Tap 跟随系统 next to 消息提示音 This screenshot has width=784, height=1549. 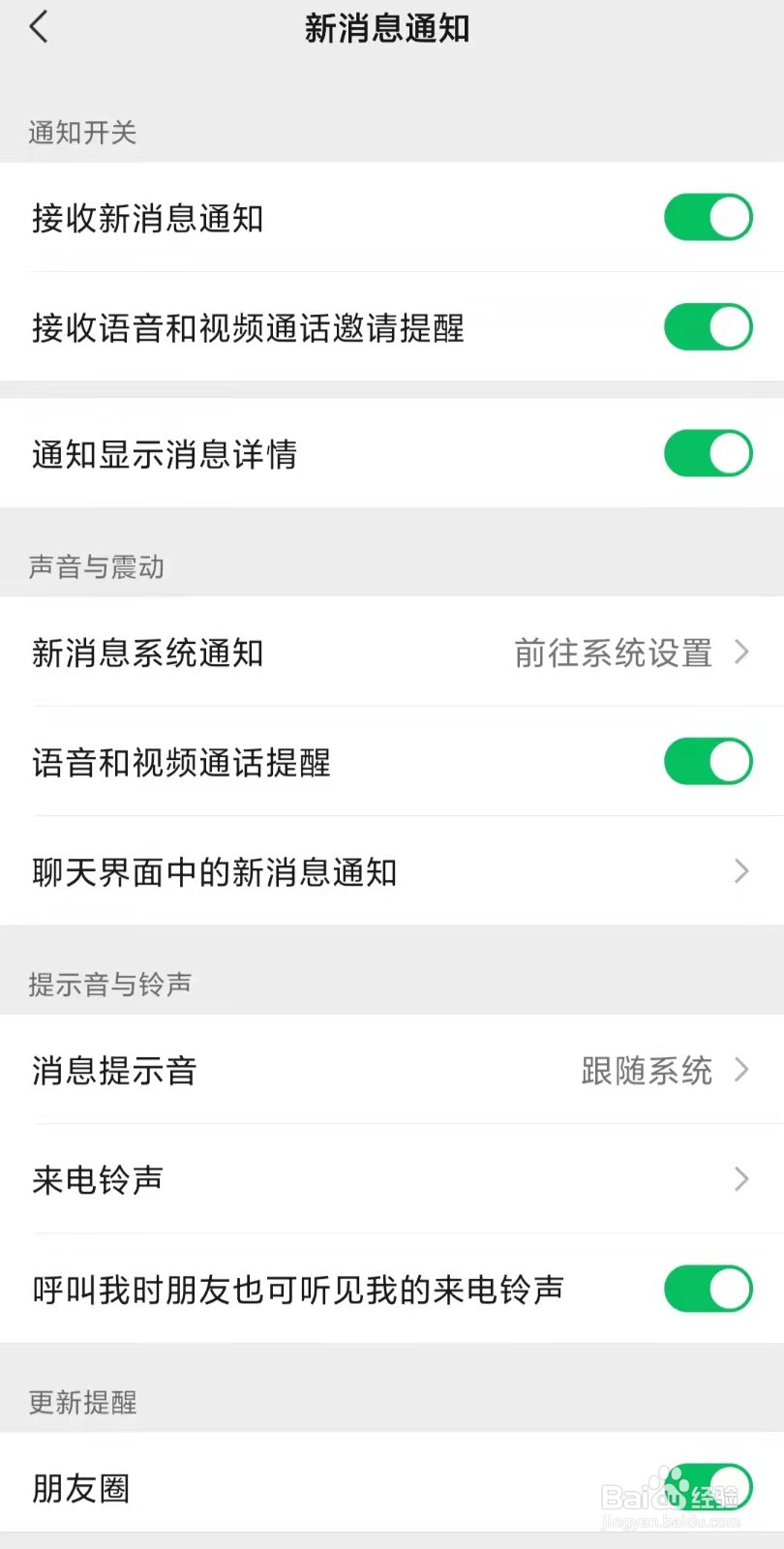(x=646, y=1071)
